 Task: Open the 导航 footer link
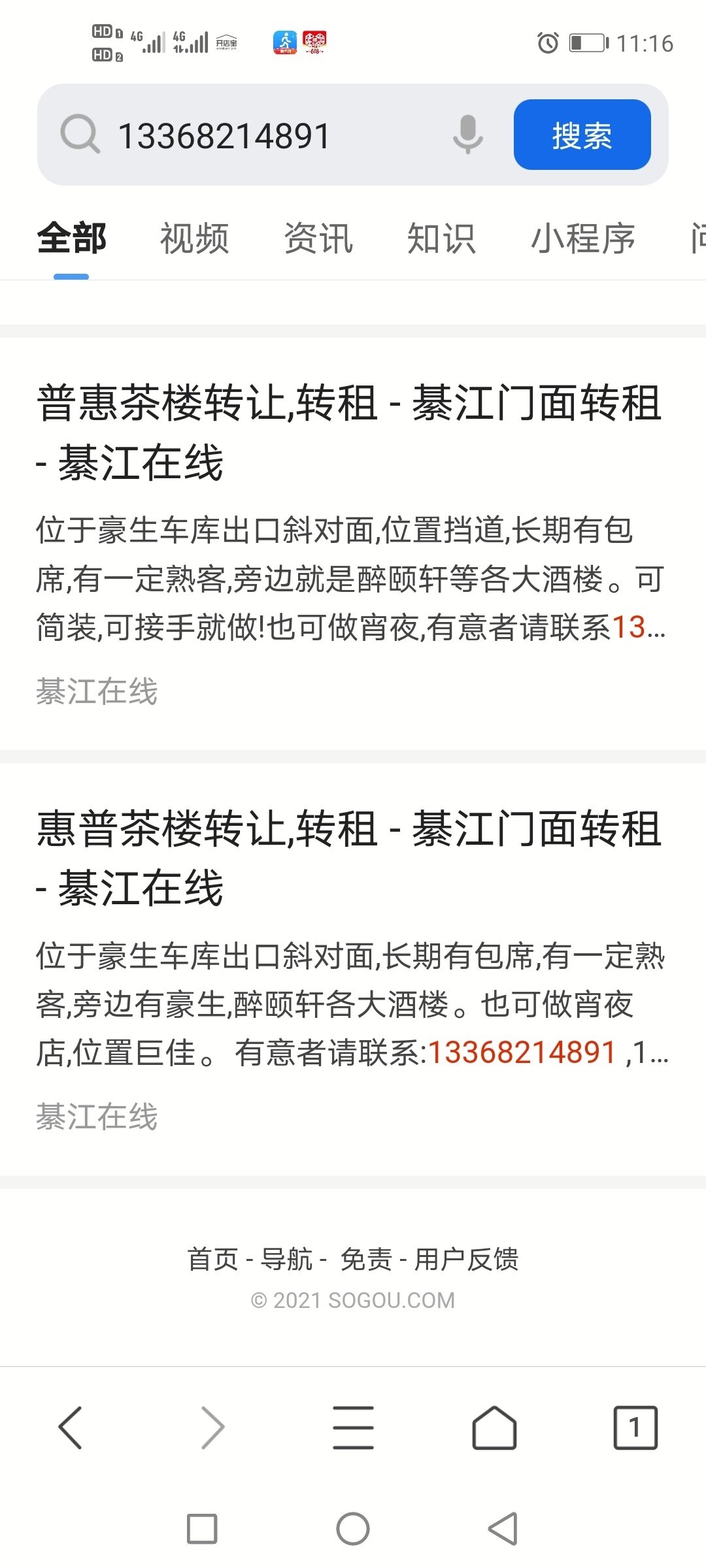point(286,1259)
